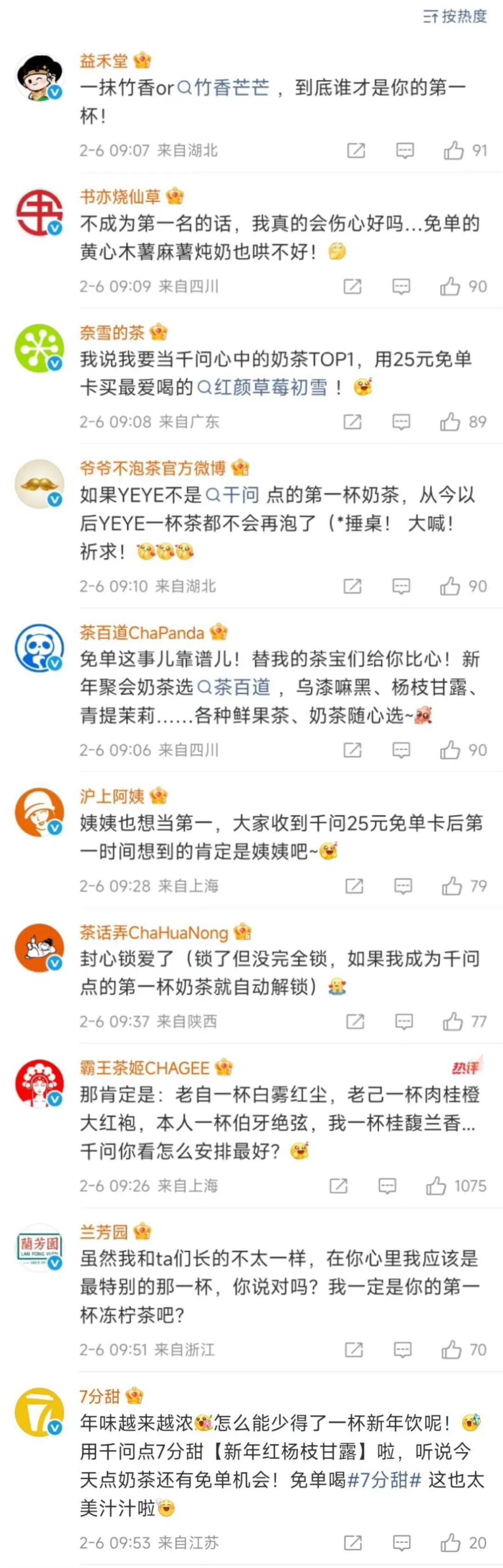Share 7分甜's comment

pyautogui.click(x=353, y=1543)
